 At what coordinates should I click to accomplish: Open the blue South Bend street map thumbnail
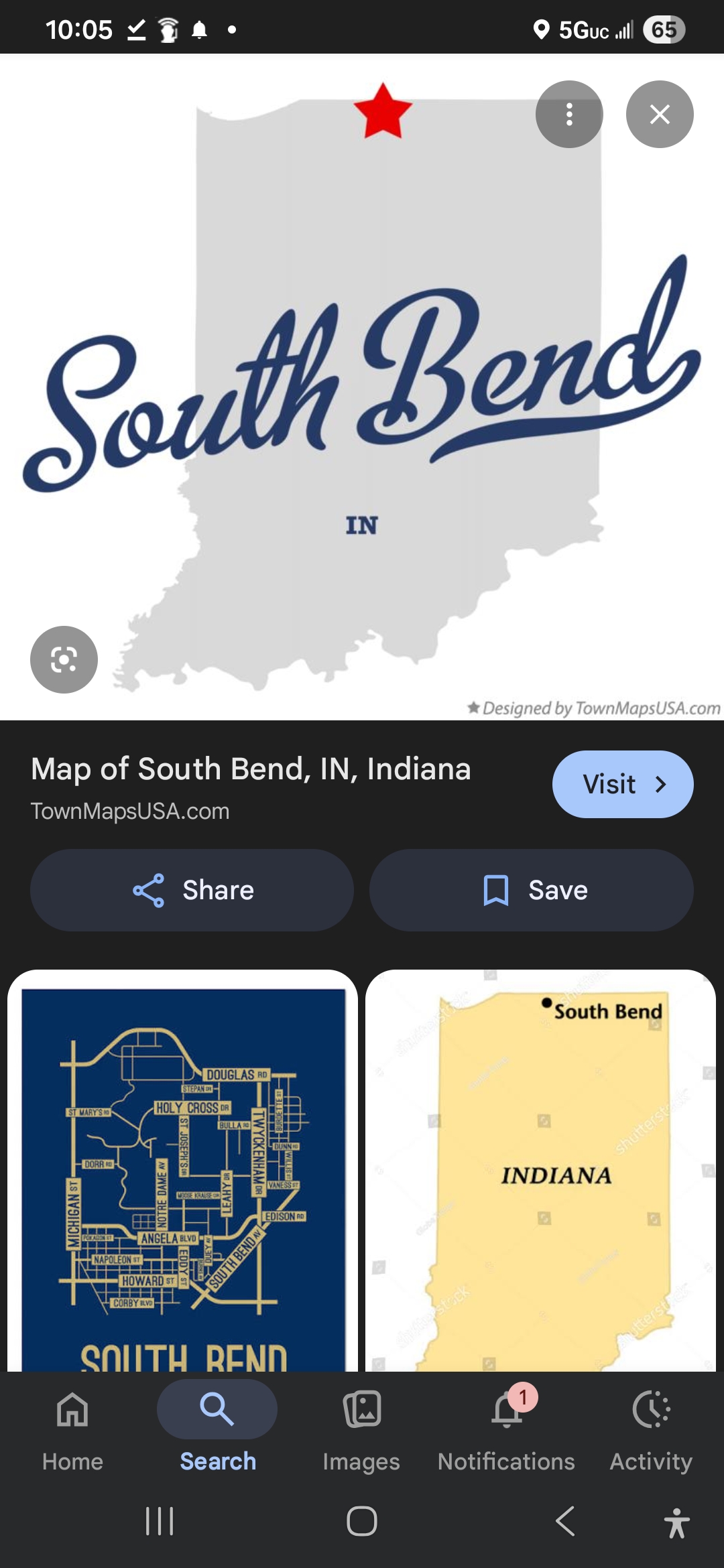coord(182,1173)
